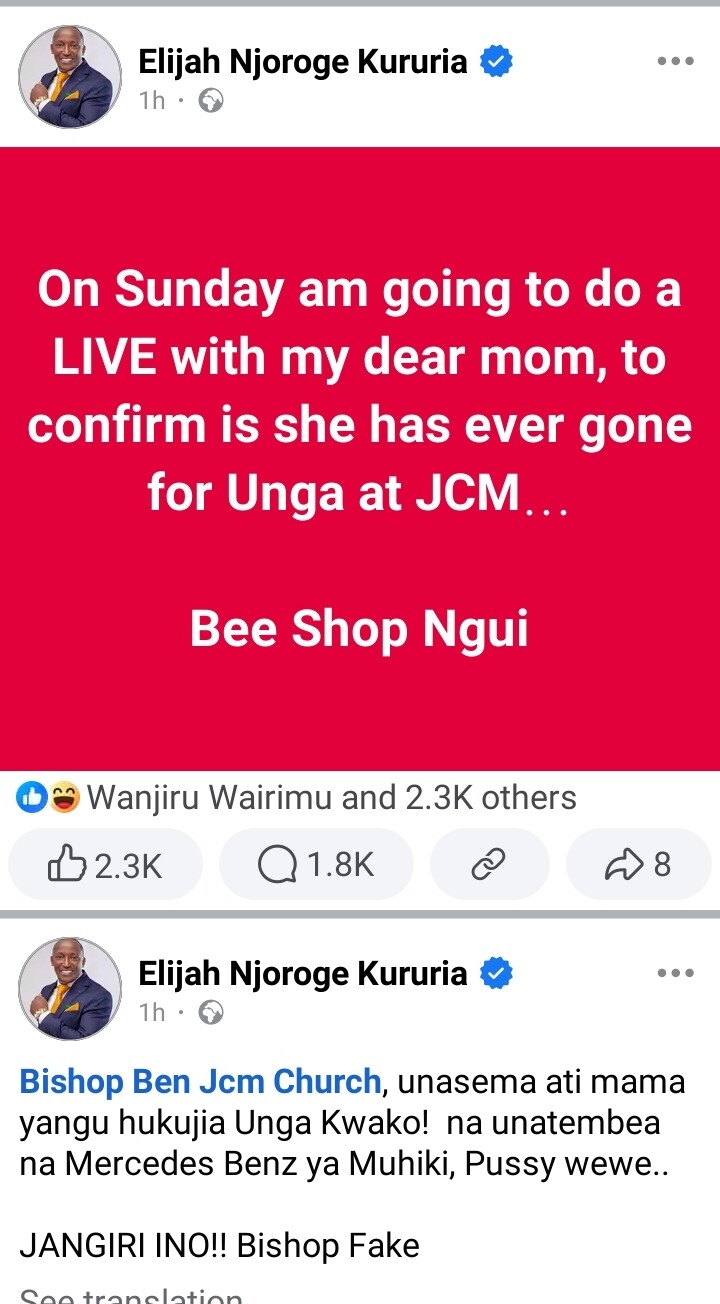Tap author's avatar on the Bishop Ben post

tap(70, 988)
